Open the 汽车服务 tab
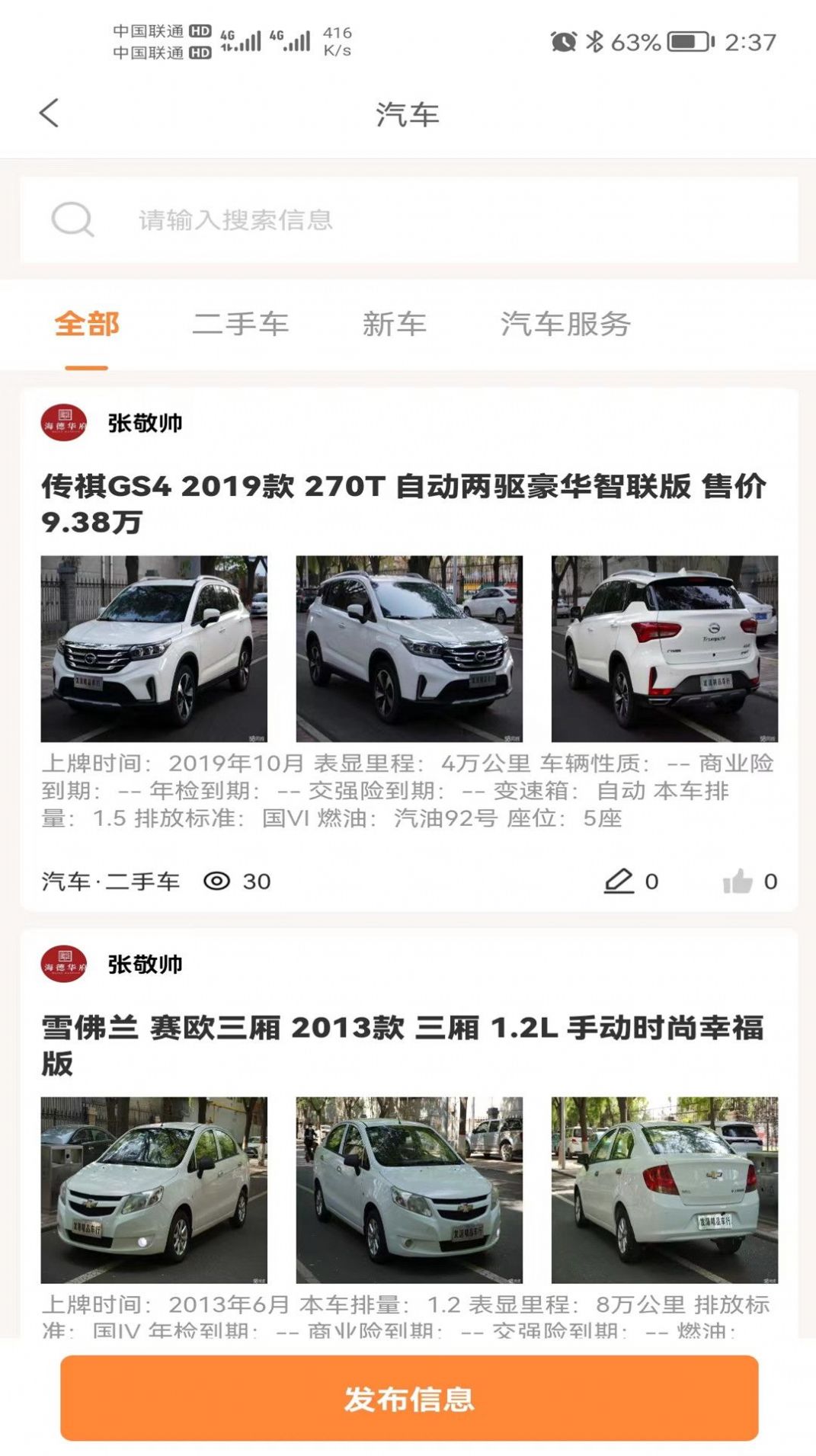The image size is (816, 1456). tap(565, 324)
